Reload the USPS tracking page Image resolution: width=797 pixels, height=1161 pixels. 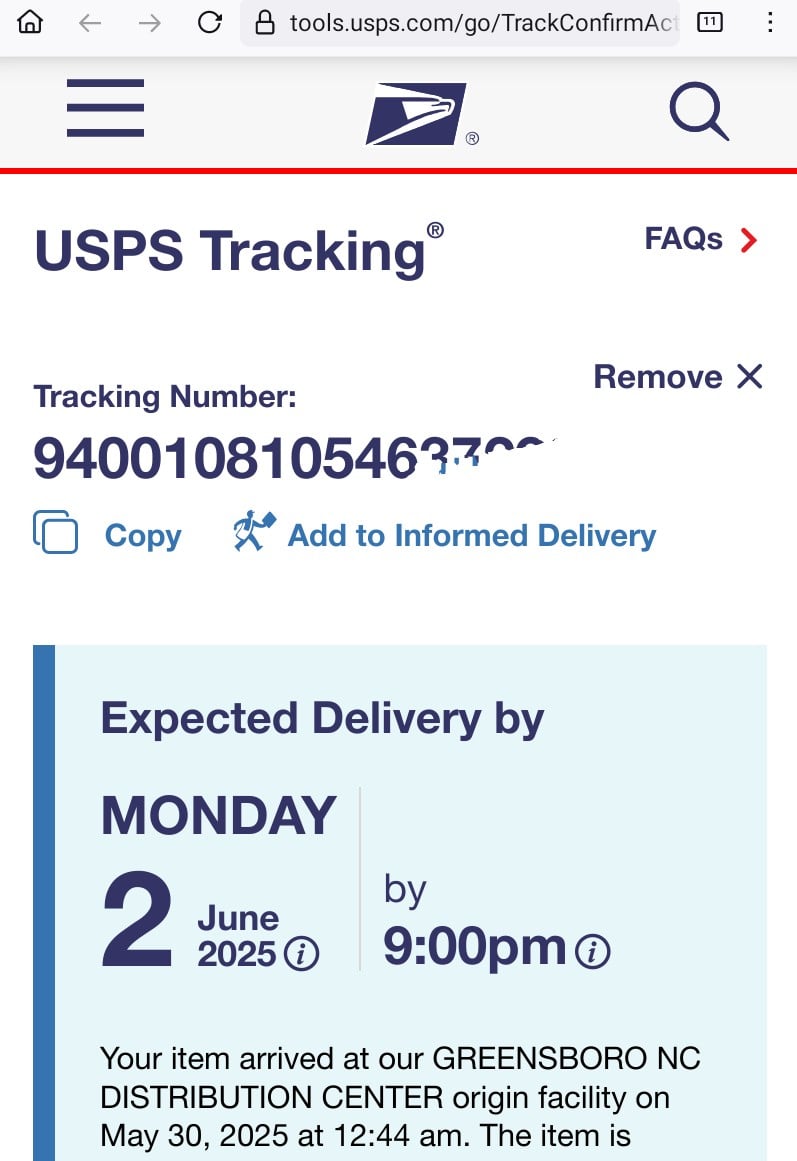click(209, 23)
